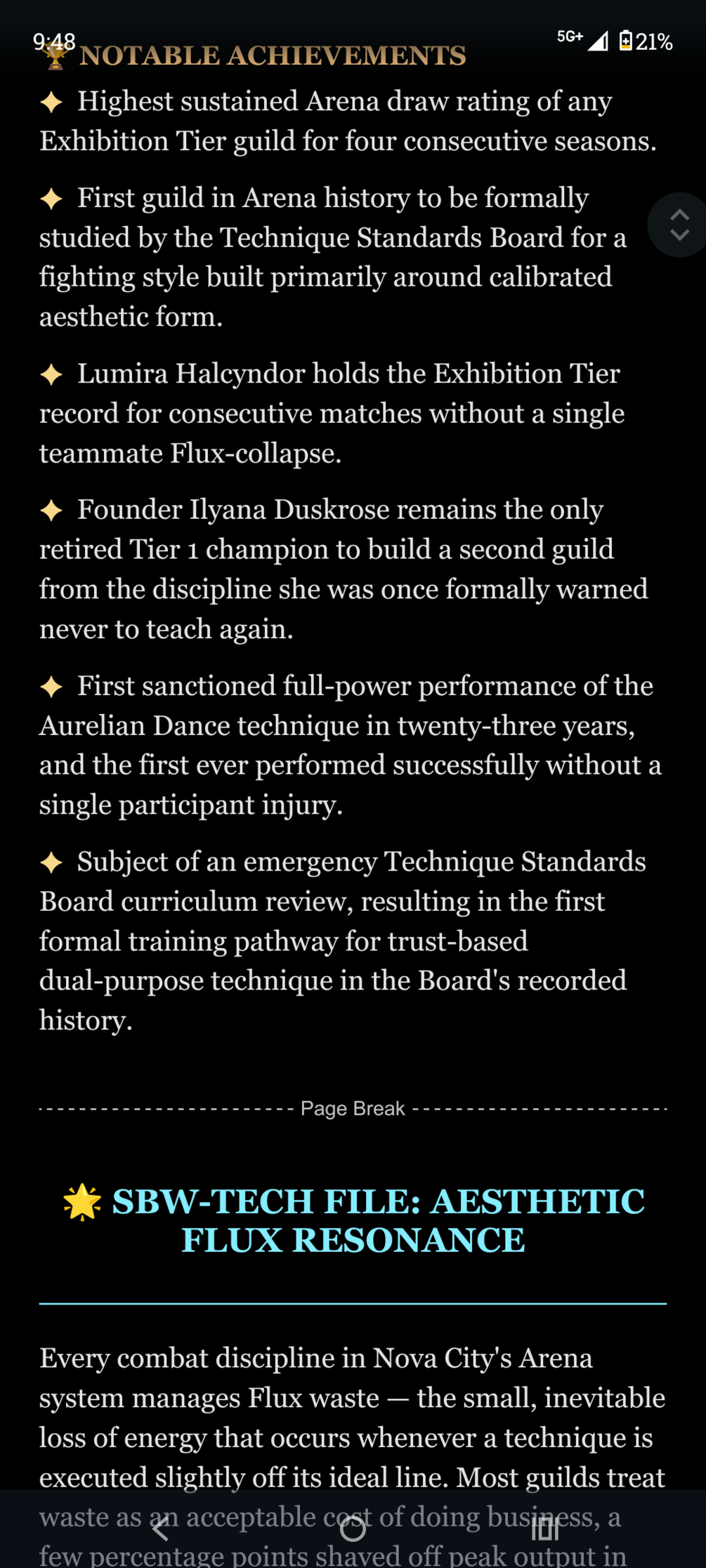
Task: Open the recent apps view
Action: click(545, 1528)
